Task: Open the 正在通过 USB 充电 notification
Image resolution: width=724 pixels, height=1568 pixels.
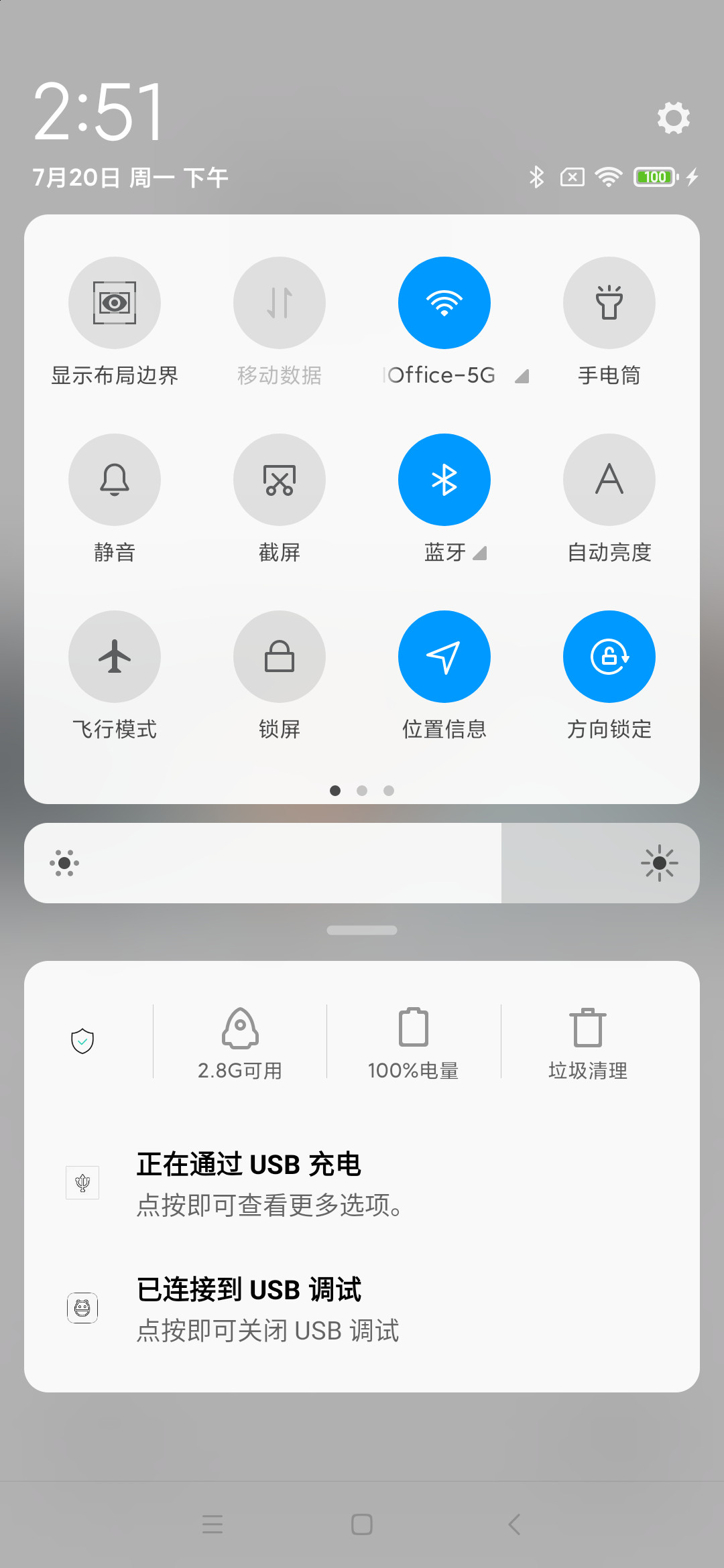Action: 362,1184
